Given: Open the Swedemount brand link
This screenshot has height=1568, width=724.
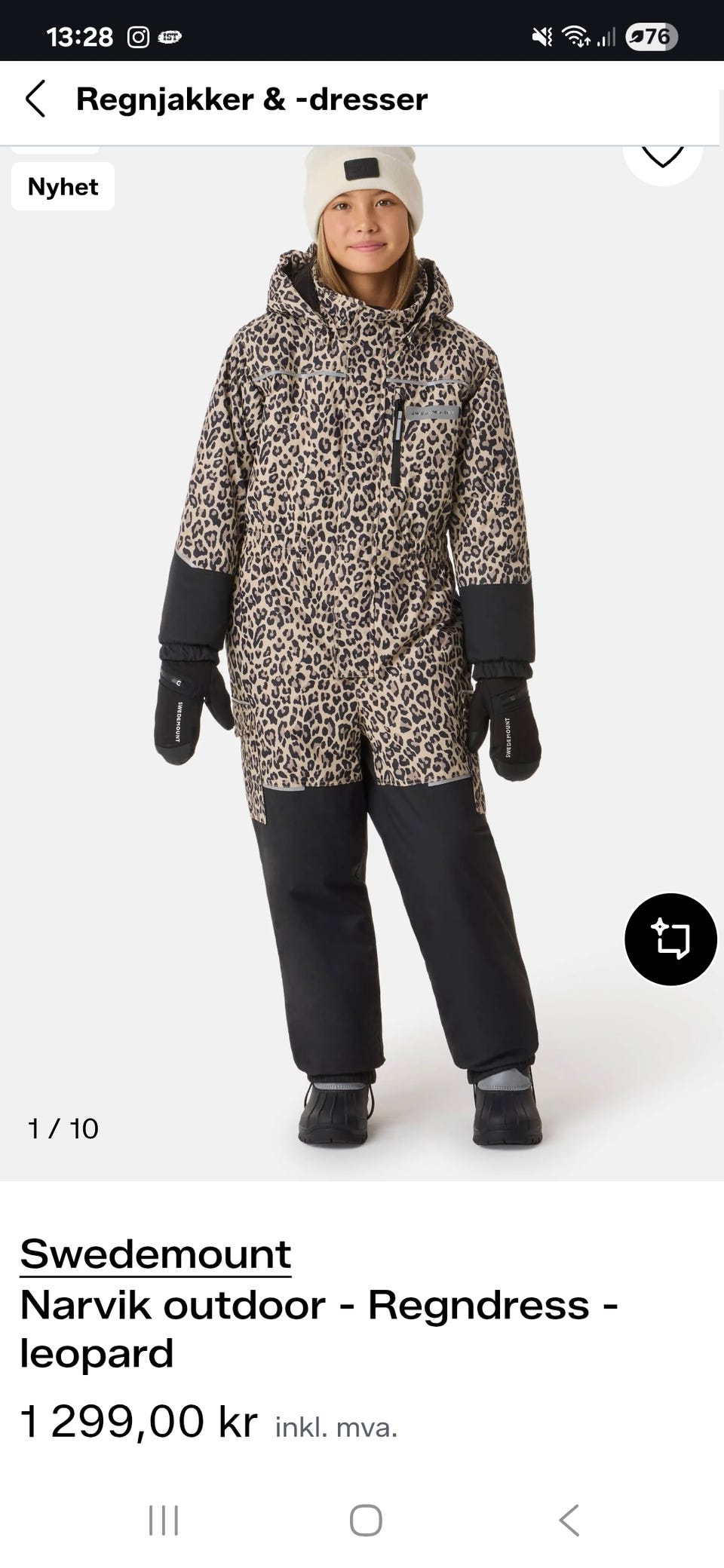Looking at the screenshot, I should coord(155,1254).
